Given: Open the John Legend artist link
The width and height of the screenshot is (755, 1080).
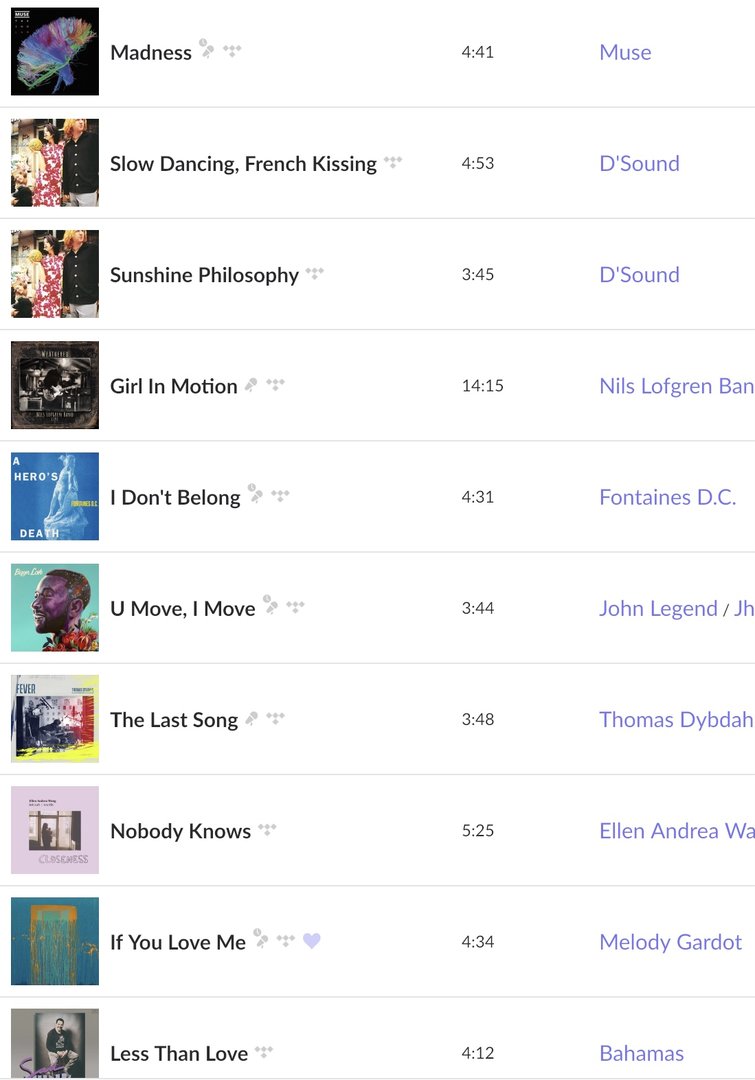Looking at the screenshot, I should (x=658, y=608).
